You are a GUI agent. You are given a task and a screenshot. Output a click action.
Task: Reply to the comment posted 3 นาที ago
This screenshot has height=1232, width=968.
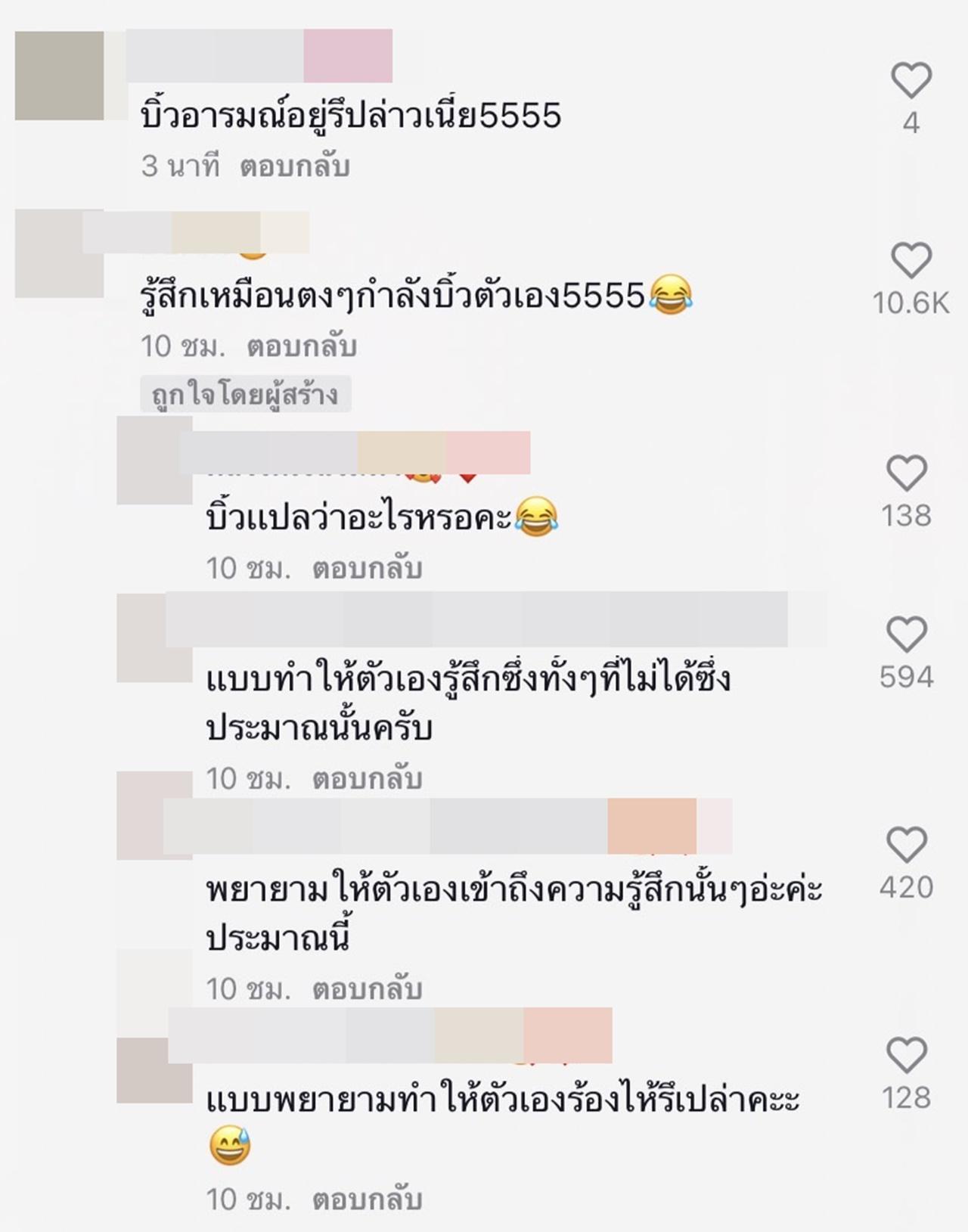(294, 166)
